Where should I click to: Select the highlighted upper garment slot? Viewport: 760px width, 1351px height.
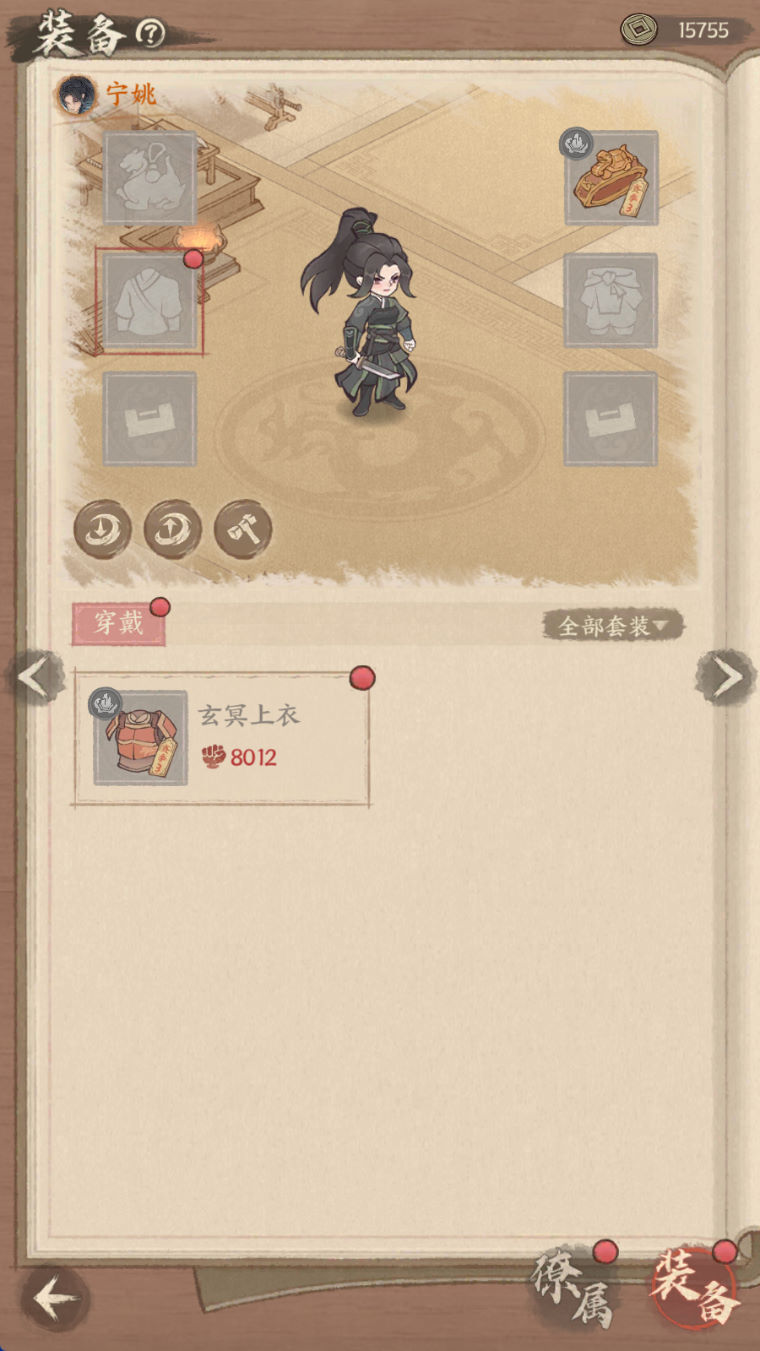click(x=150, y=302)
